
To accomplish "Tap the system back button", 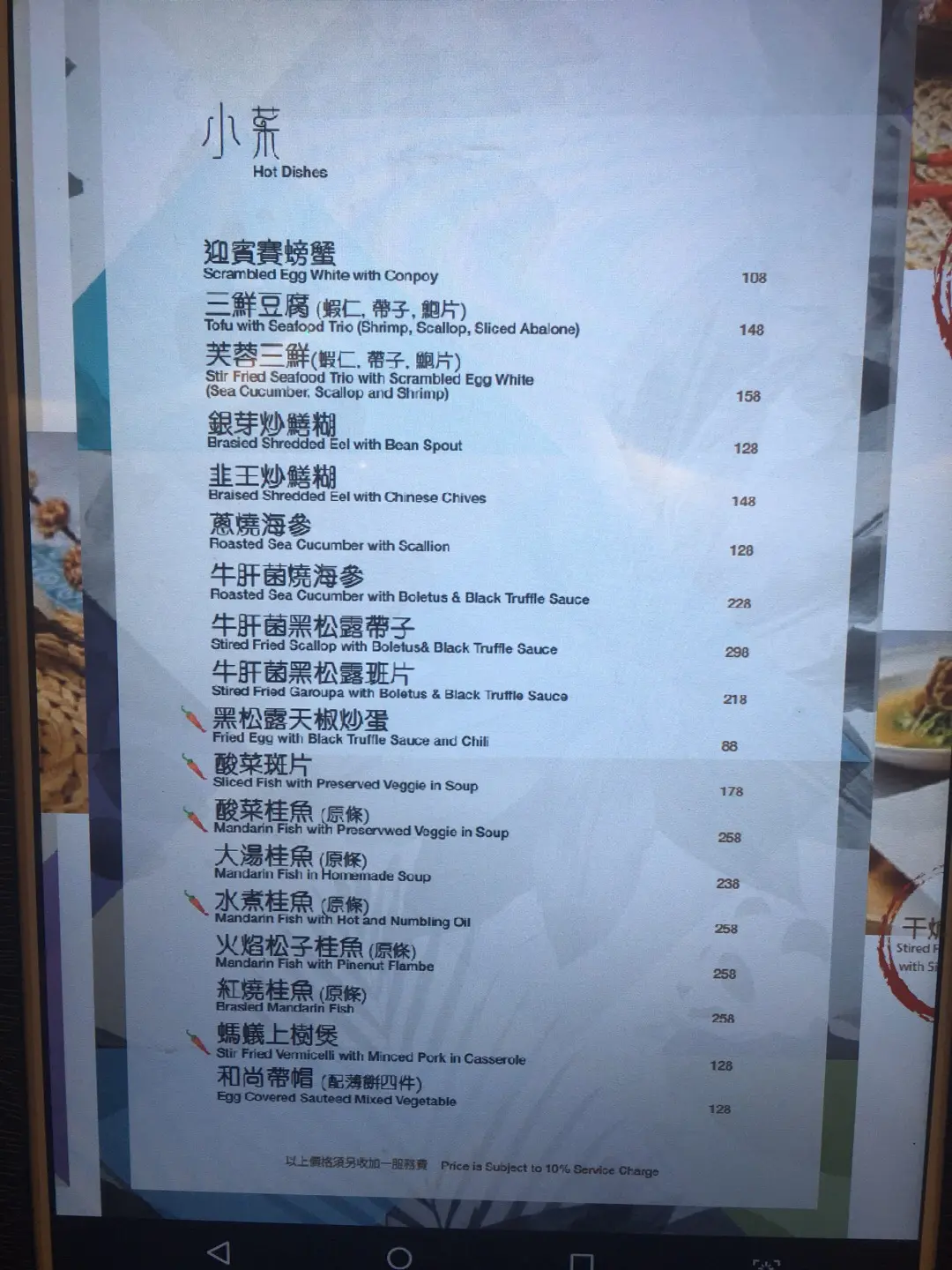I will point(219,1252).
